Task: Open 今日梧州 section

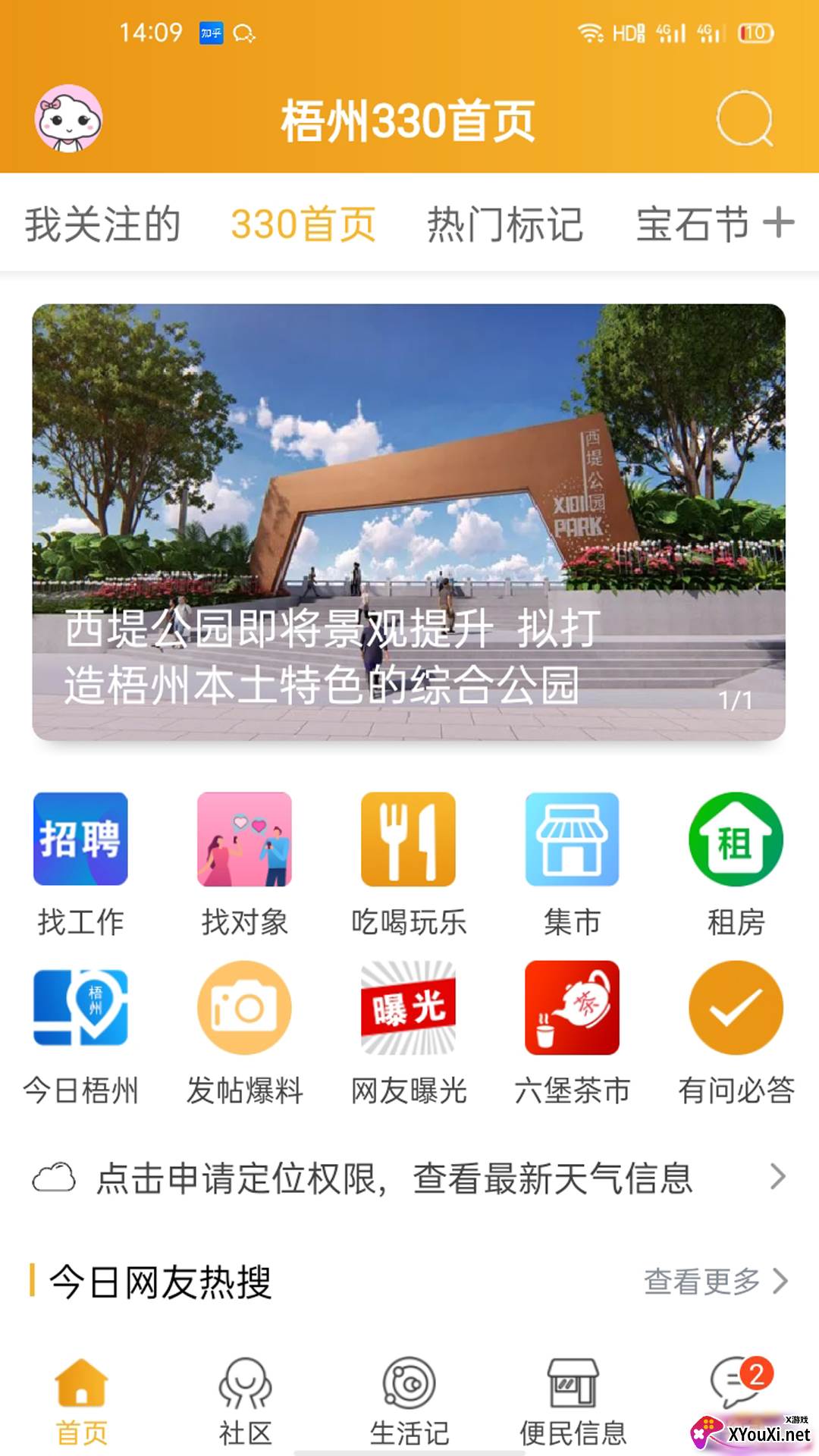Action: (x=80, y=1034)
